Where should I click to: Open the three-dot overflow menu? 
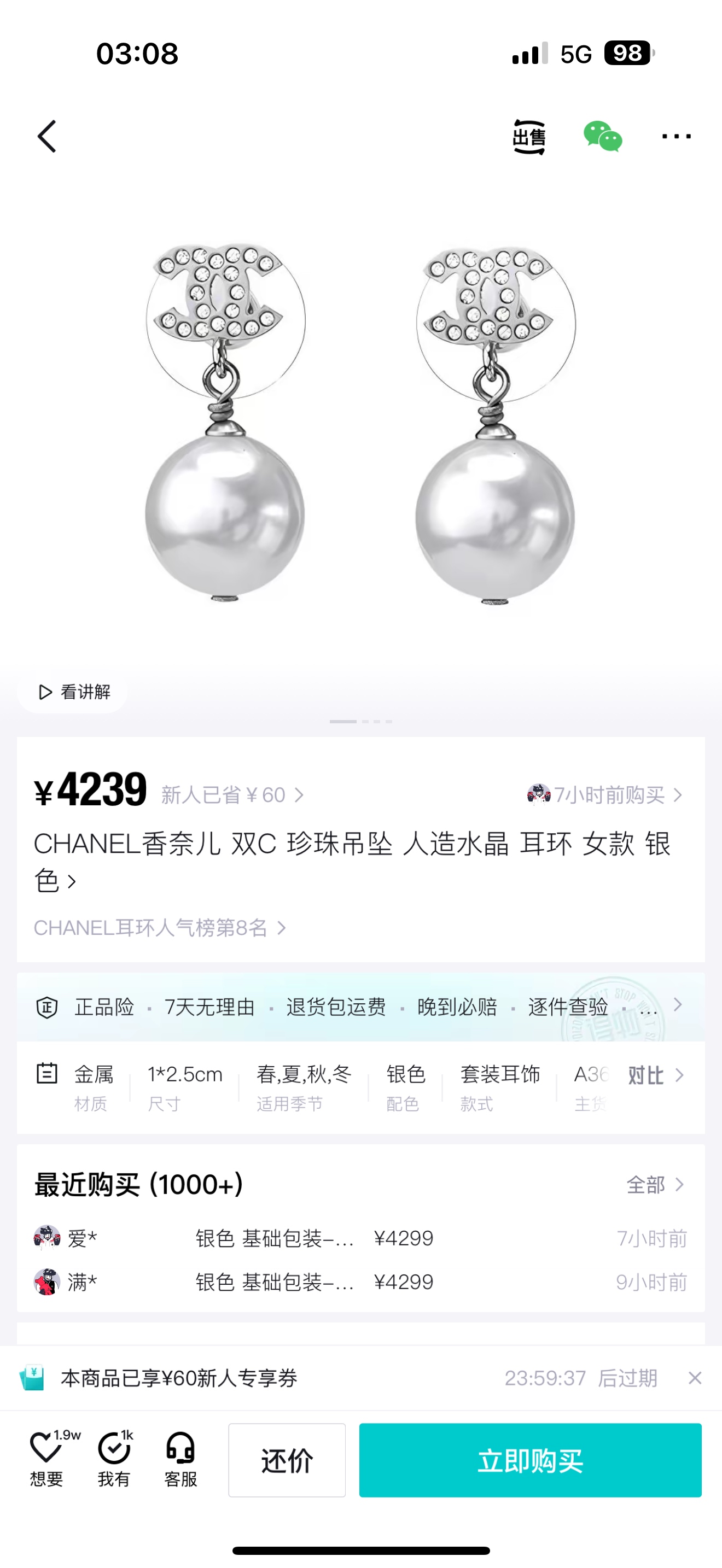(676, 136)
